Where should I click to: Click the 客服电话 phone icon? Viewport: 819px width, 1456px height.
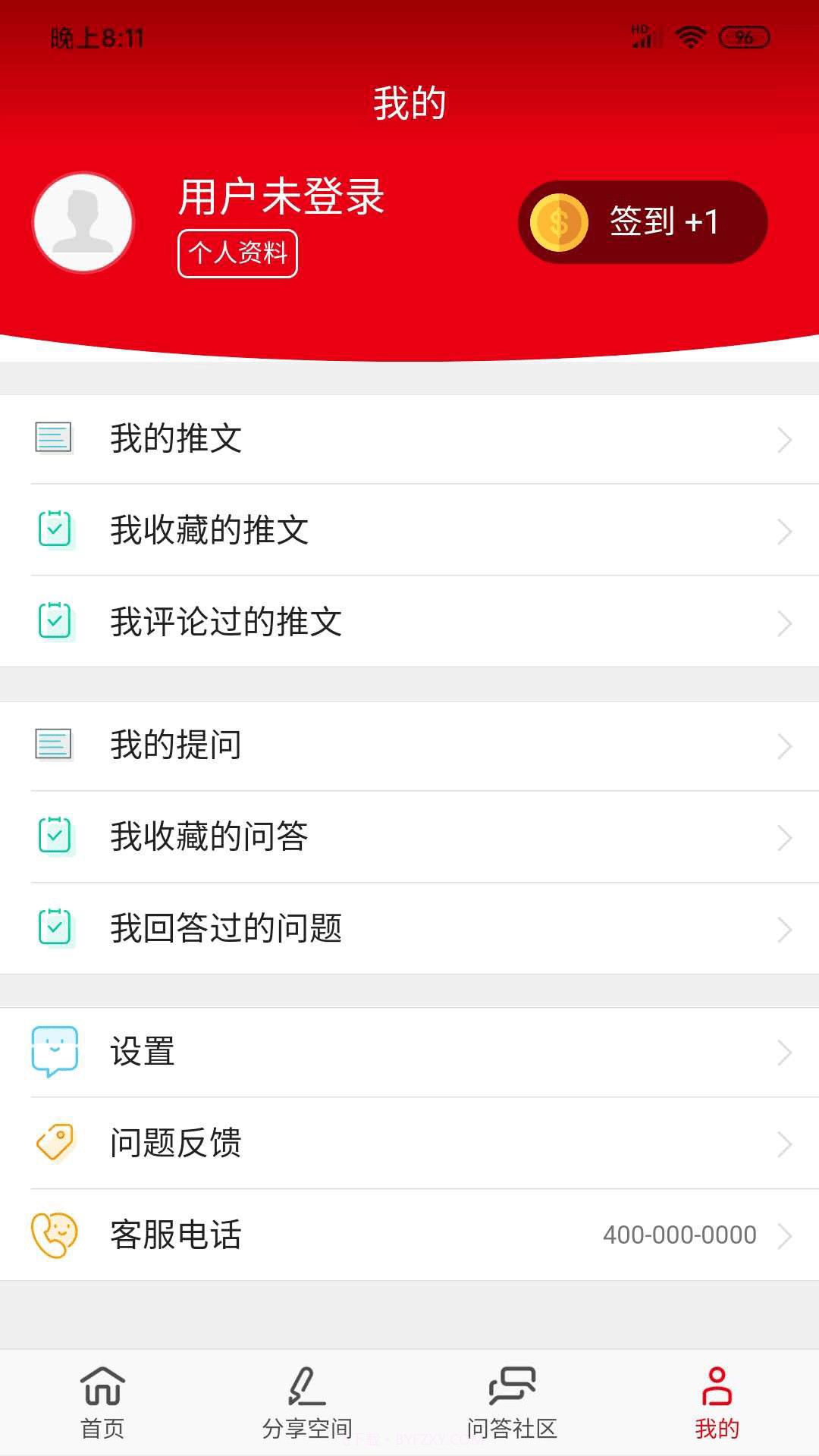[53, 1237]
